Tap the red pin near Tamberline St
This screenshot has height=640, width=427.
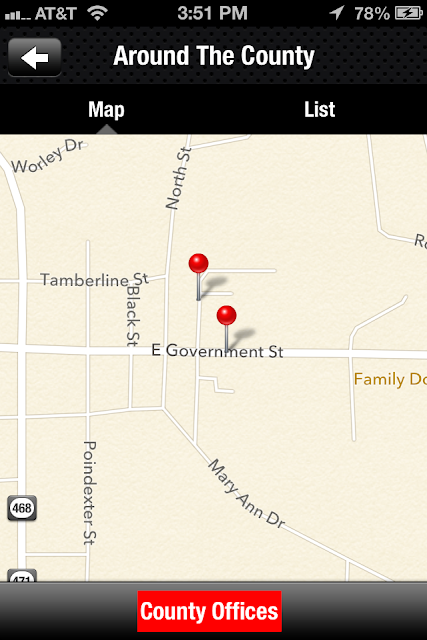pyautogui.click(x=198, y=264)
